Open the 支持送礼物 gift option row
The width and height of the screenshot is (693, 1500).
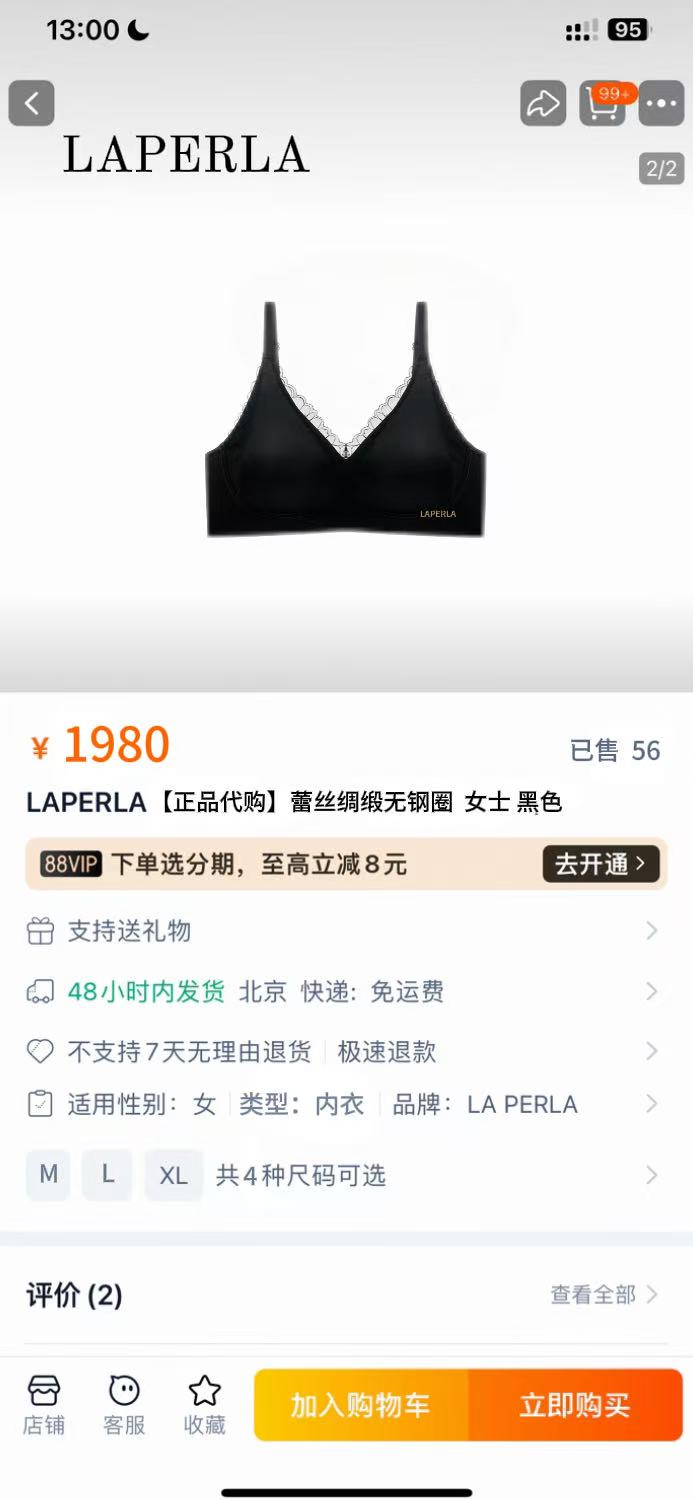pyautogui.click(x=346, y=932)
